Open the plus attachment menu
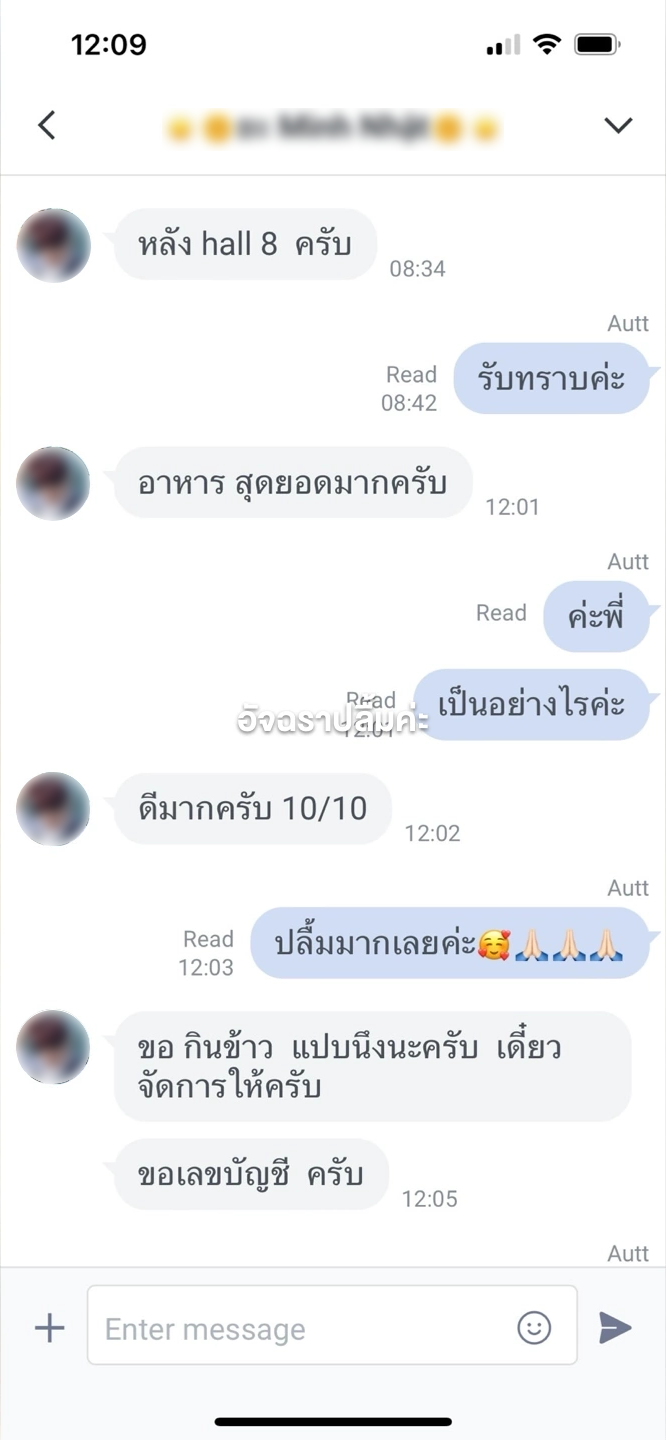 click(x=49, y=1328)
